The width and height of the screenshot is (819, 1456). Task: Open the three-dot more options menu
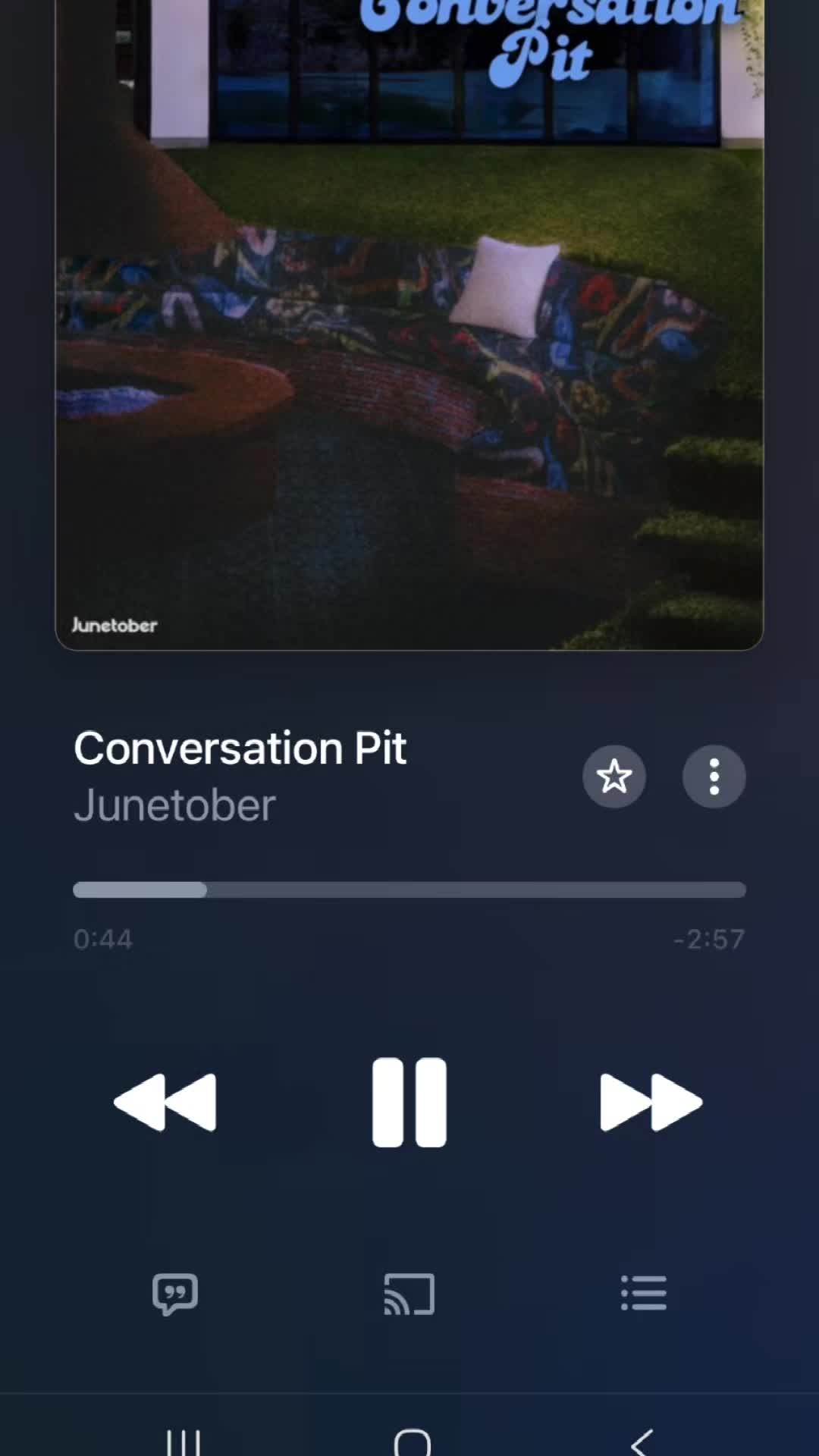pos(714,777)
